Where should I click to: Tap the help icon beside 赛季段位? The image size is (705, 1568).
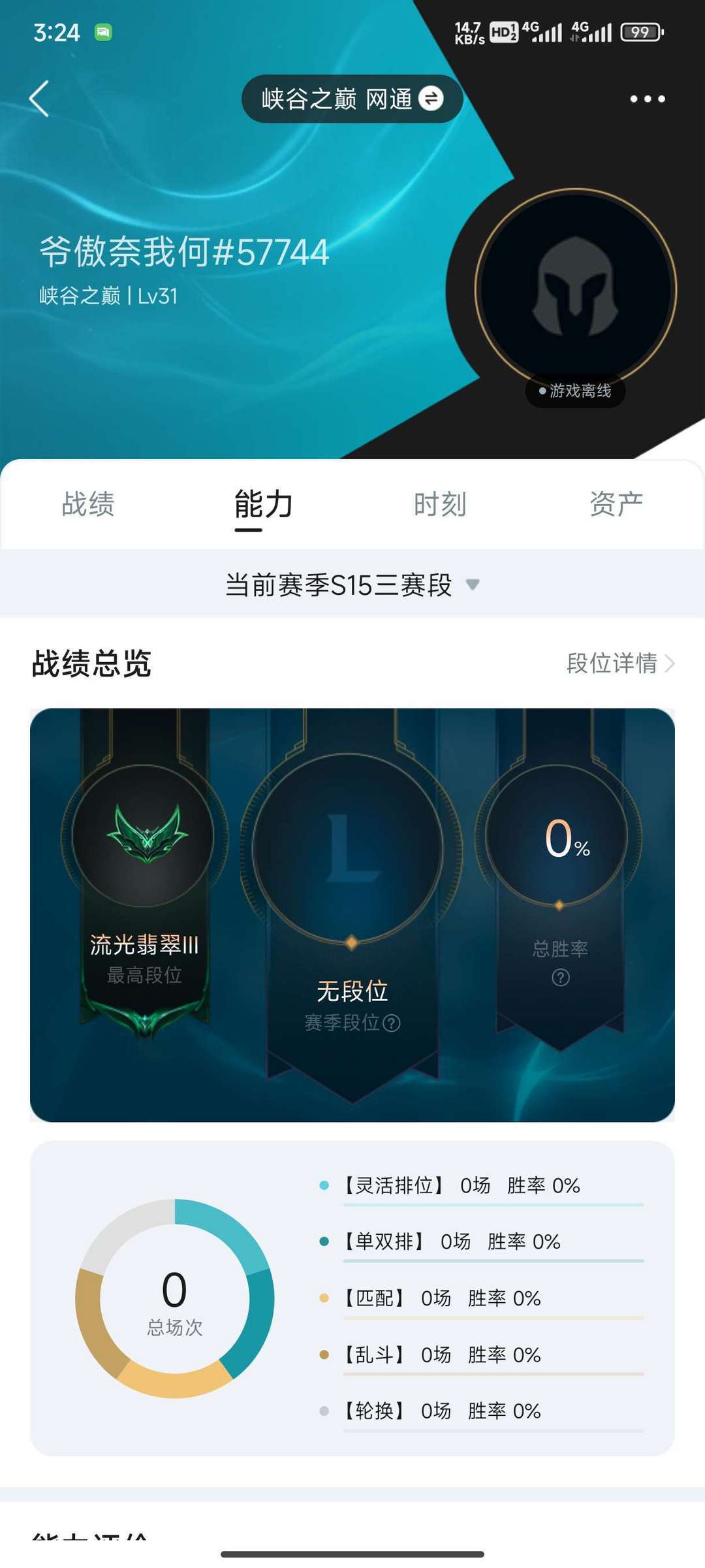pos(391,1023)
